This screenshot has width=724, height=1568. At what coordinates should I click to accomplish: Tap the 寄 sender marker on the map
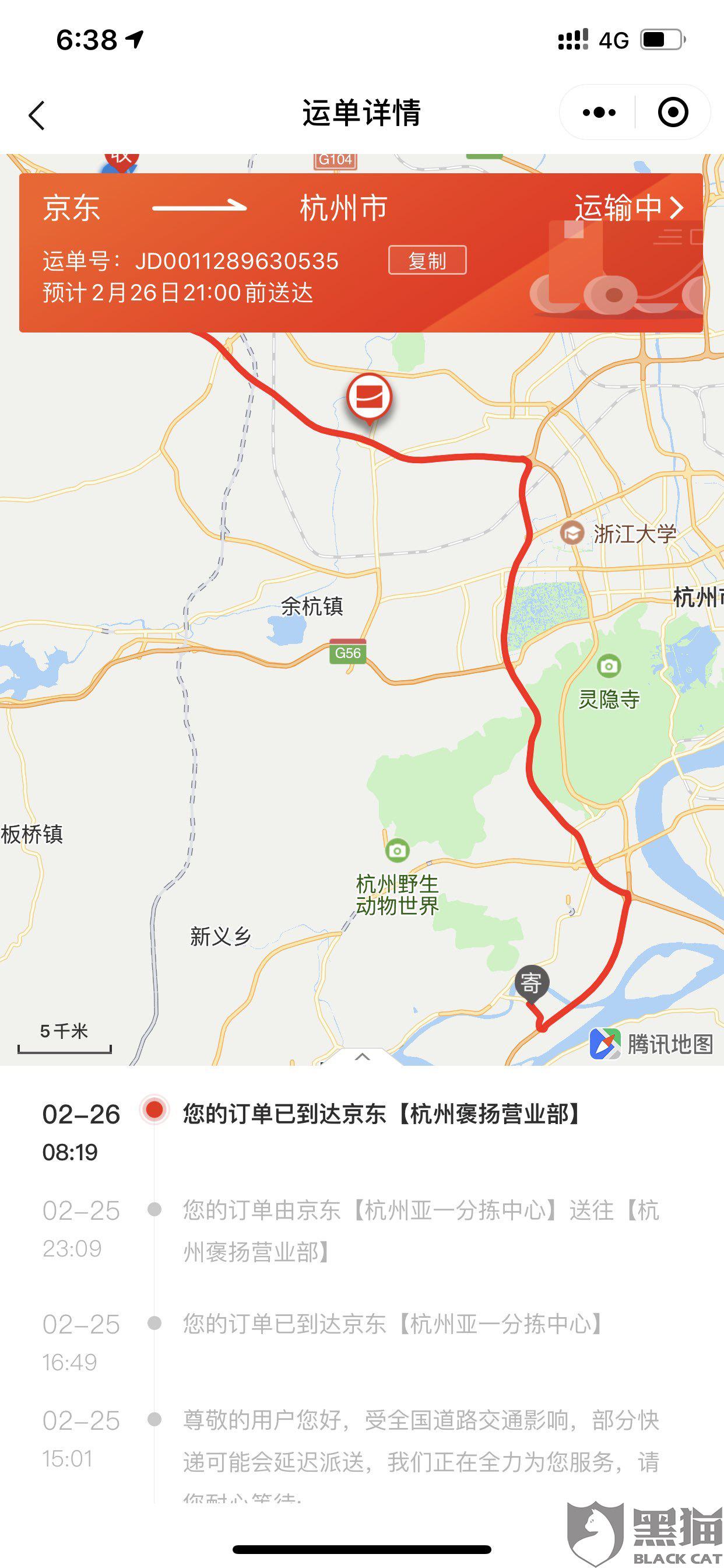532,982
